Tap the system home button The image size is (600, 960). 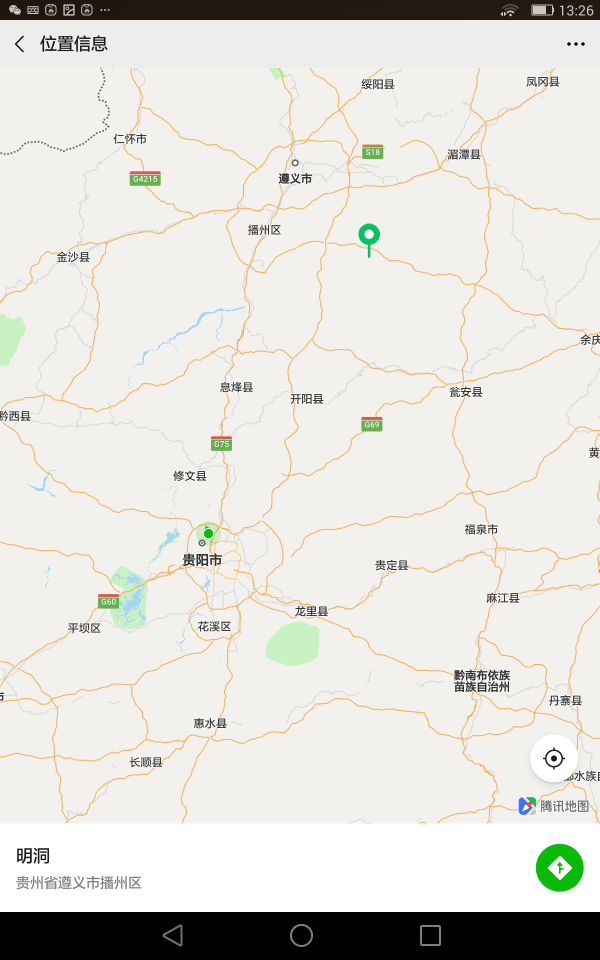(x=301, y=935)
